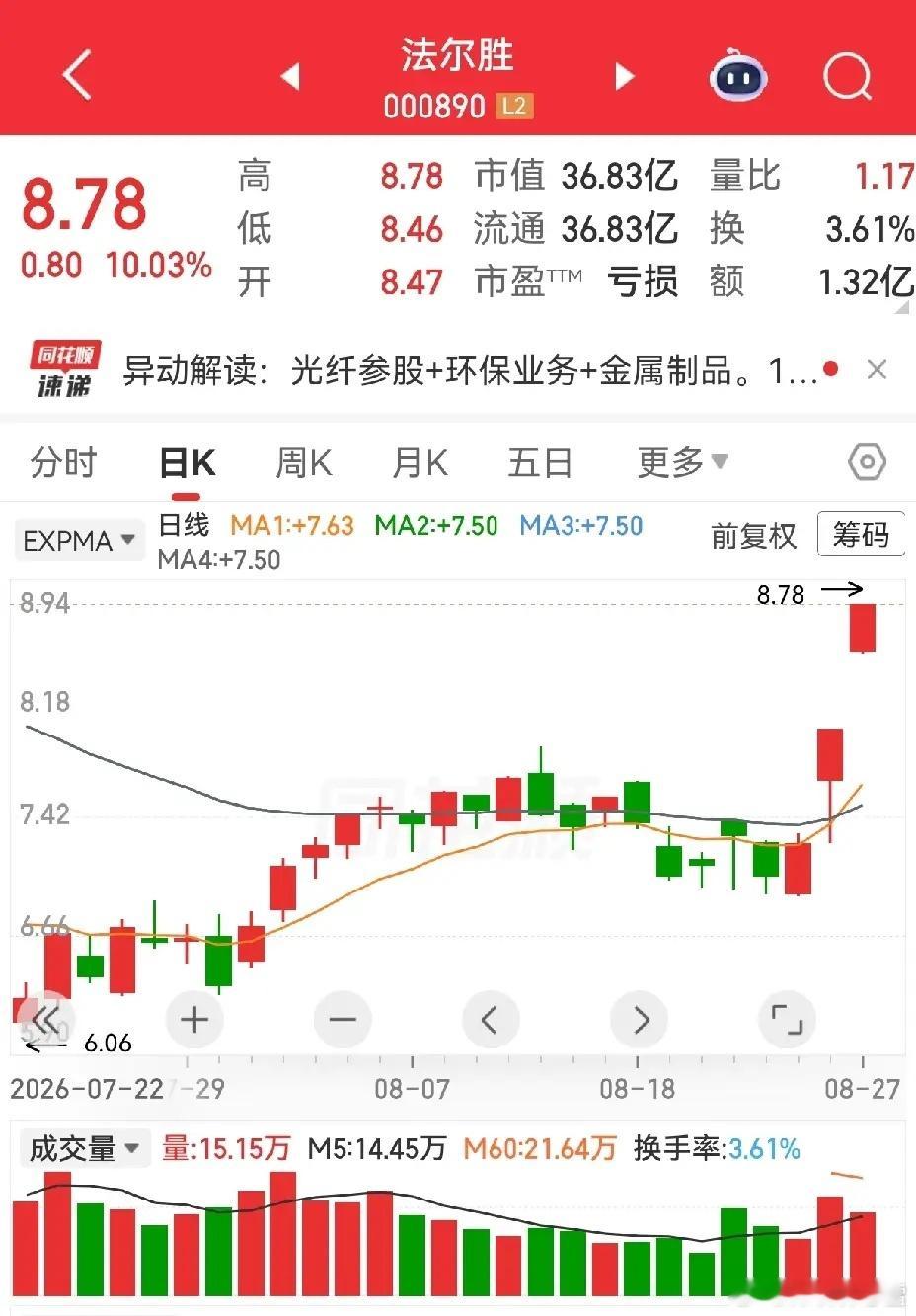Select the 日K tab
Viewport: 916px width, 1316px height.
188,462
